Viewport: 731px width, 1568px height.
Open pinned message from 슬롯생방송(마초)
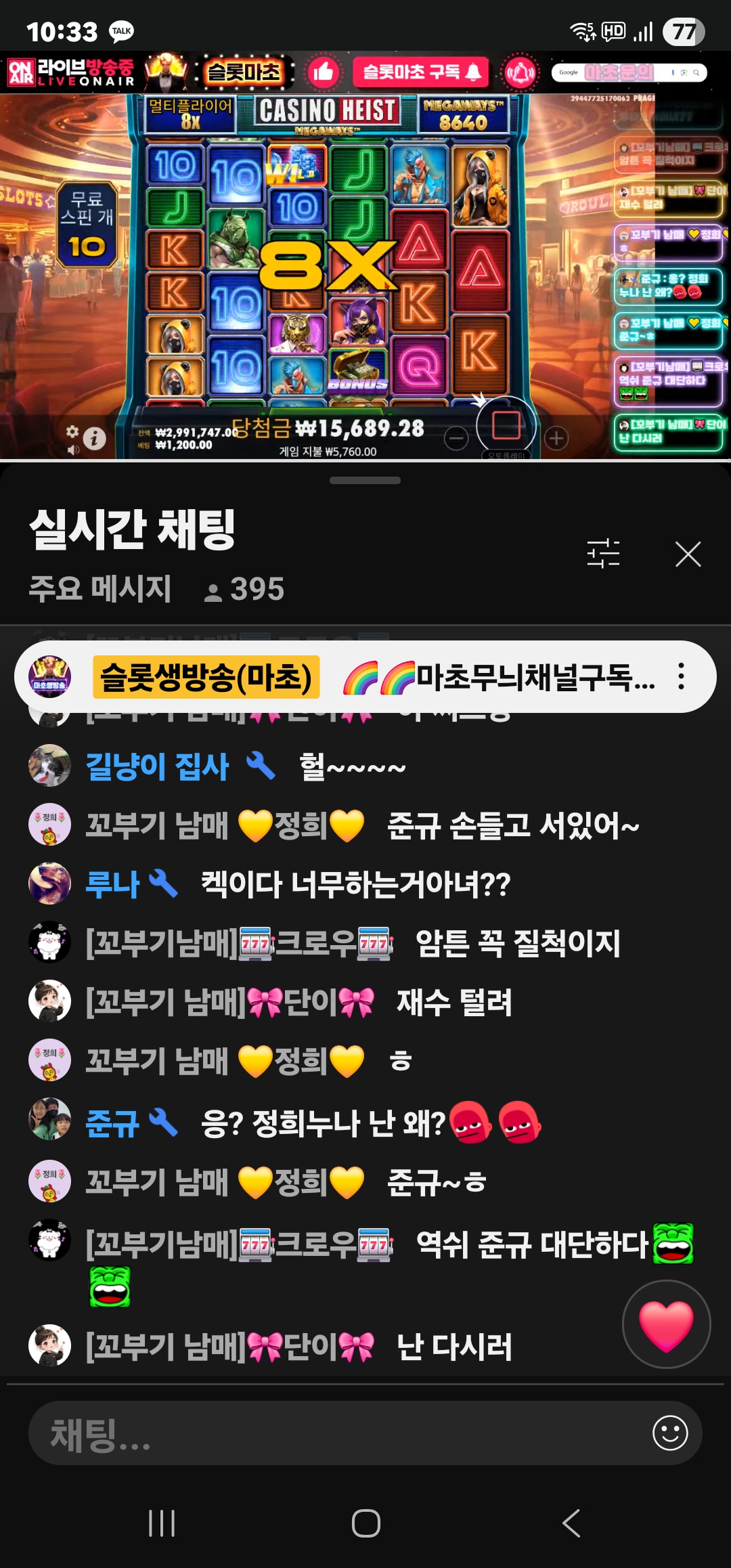pyautogui.click(x=365, y=676)
